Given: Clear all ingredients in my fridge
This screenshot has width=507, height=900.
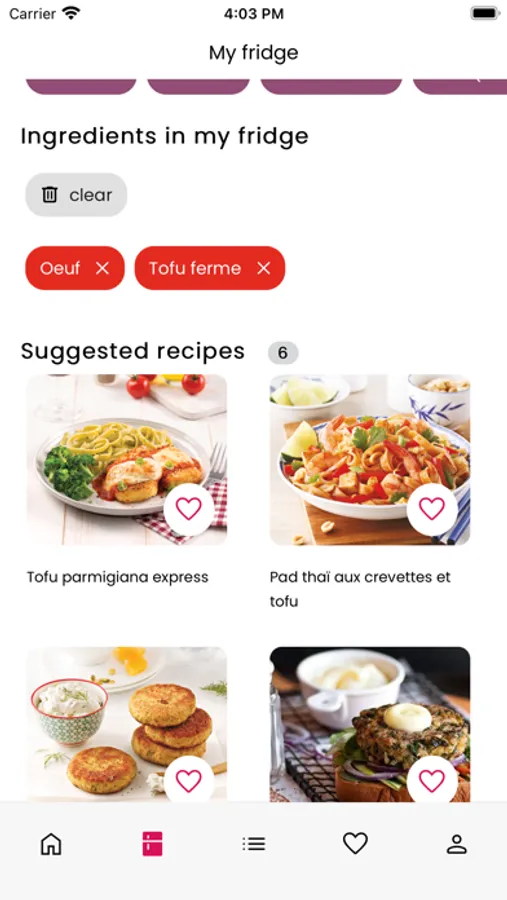Looking at the screenshot, I should (76, 195).
